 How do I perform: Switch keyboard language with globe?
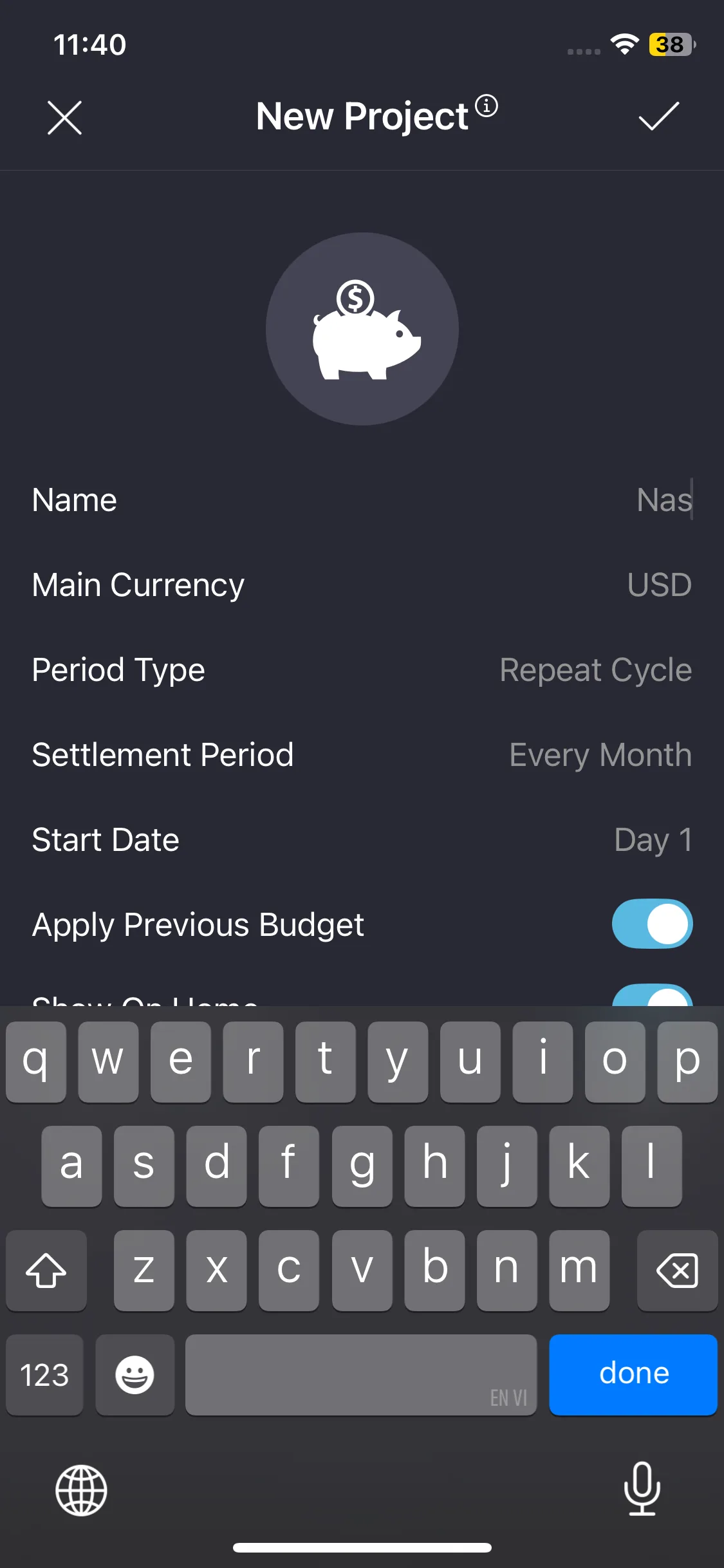(x=81, y=1490)
